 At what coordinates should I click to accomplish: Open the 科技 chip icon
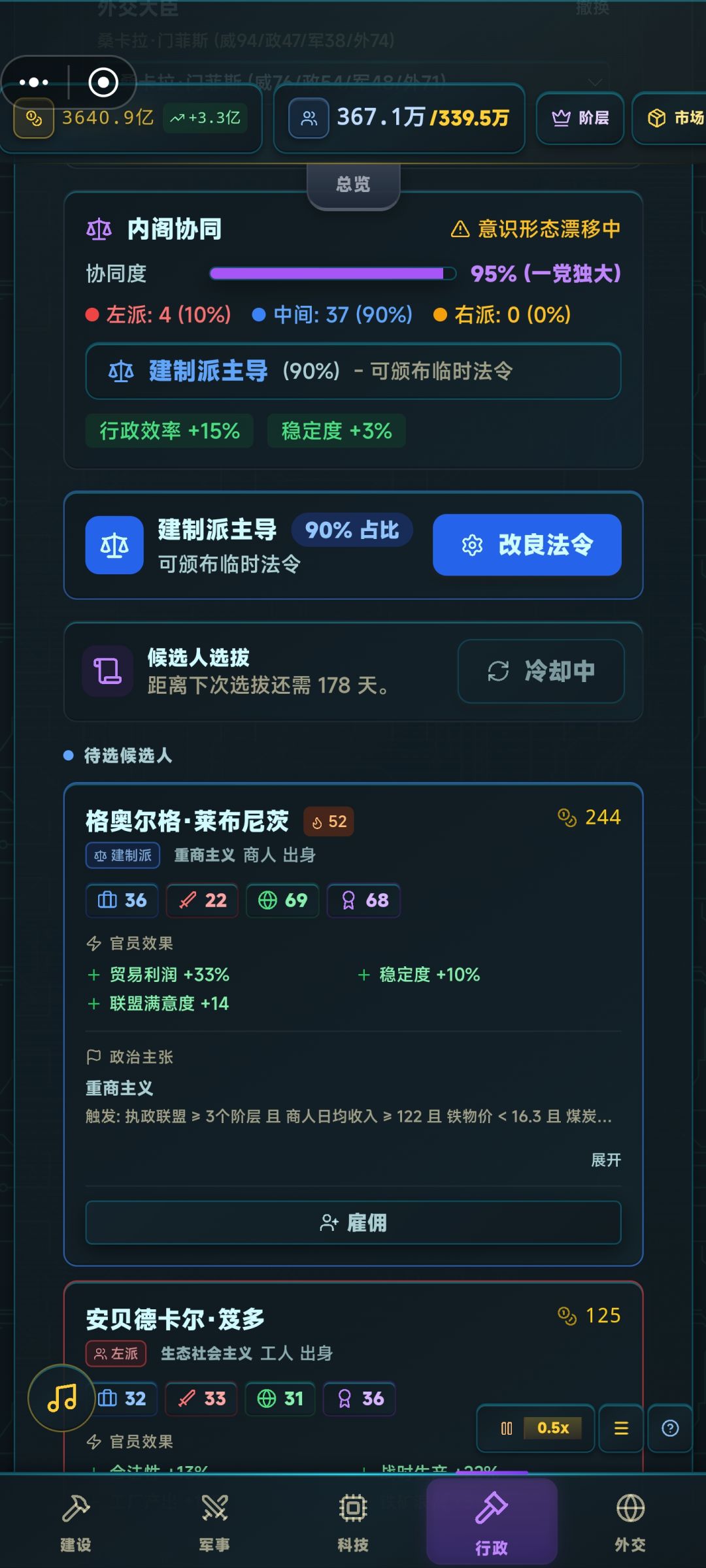(352, 1509)
